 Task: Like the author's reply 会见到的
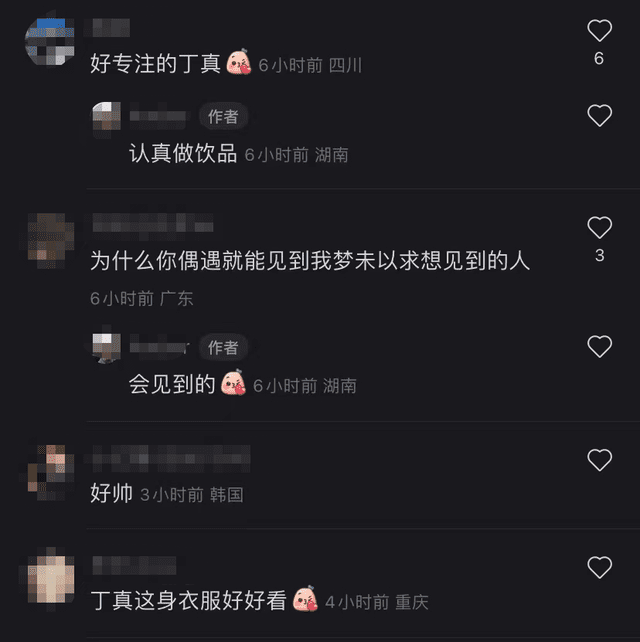[x=598, y=347]
